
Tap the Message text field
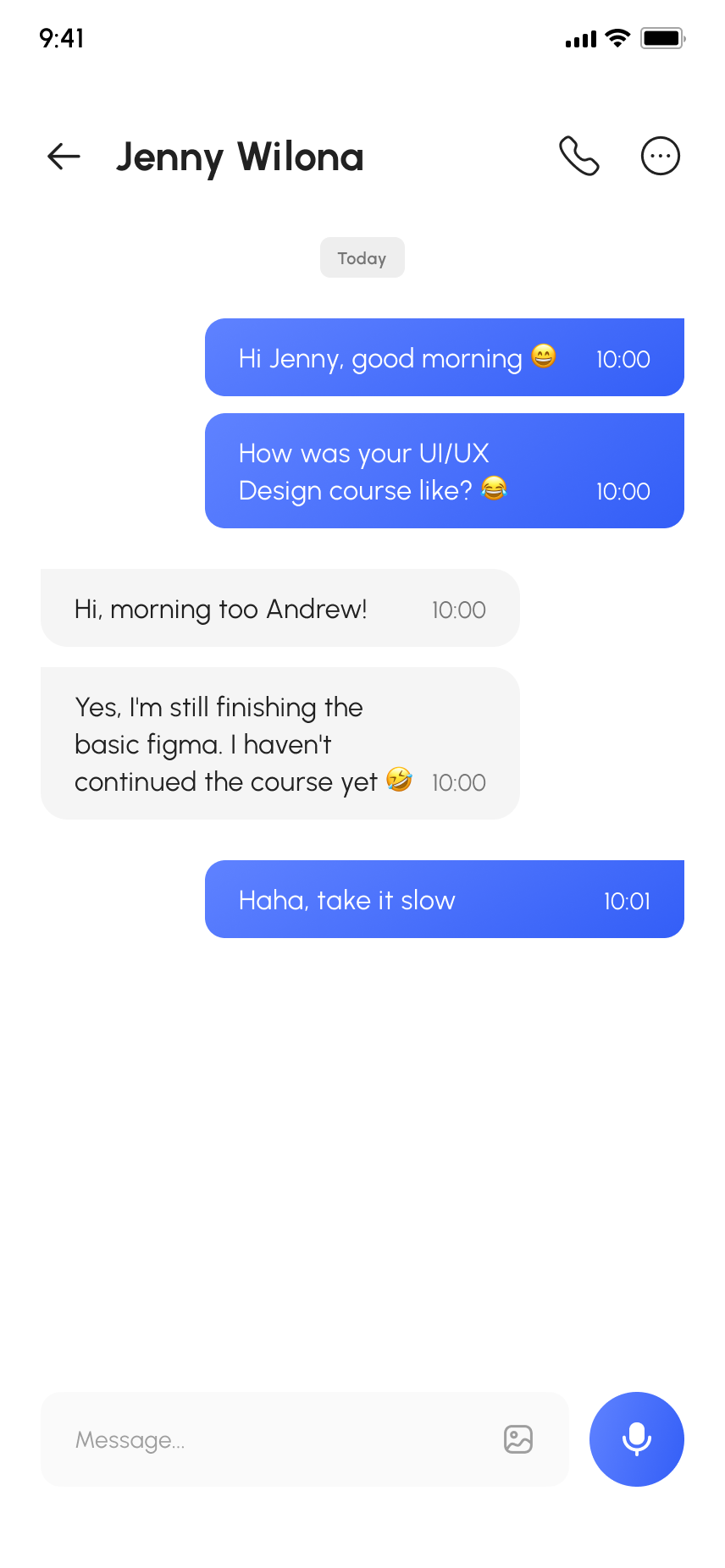tap(271, 1439)
